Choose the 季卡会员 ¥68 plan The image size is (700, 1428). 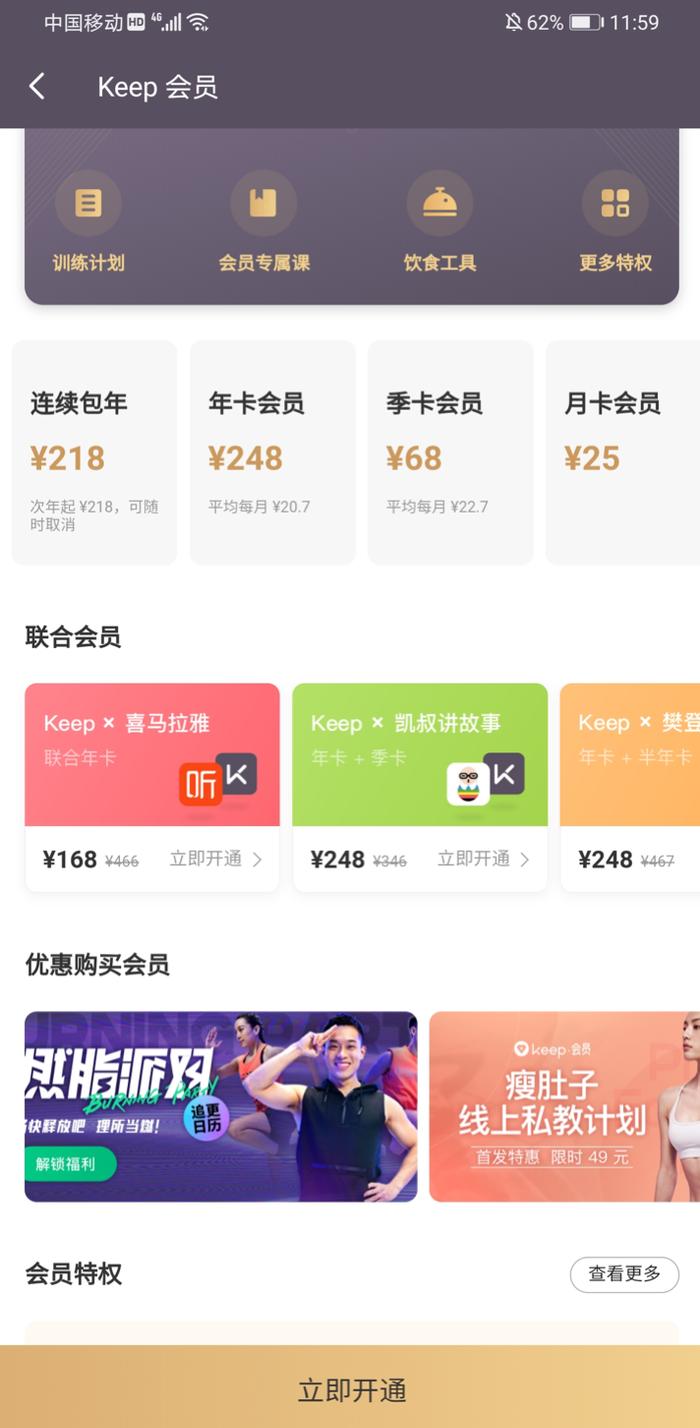(450, 453)
